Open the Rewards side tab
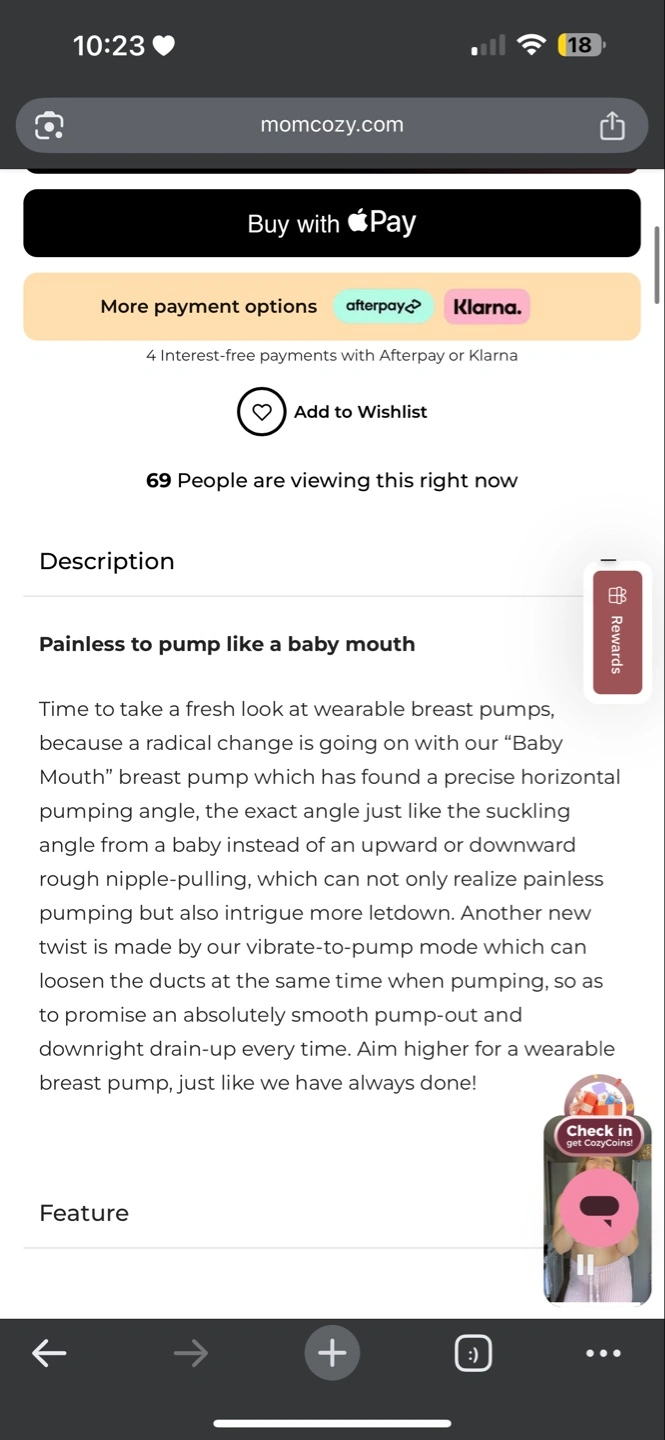The height and width of the screenshot is (1440, 665). 617,632
